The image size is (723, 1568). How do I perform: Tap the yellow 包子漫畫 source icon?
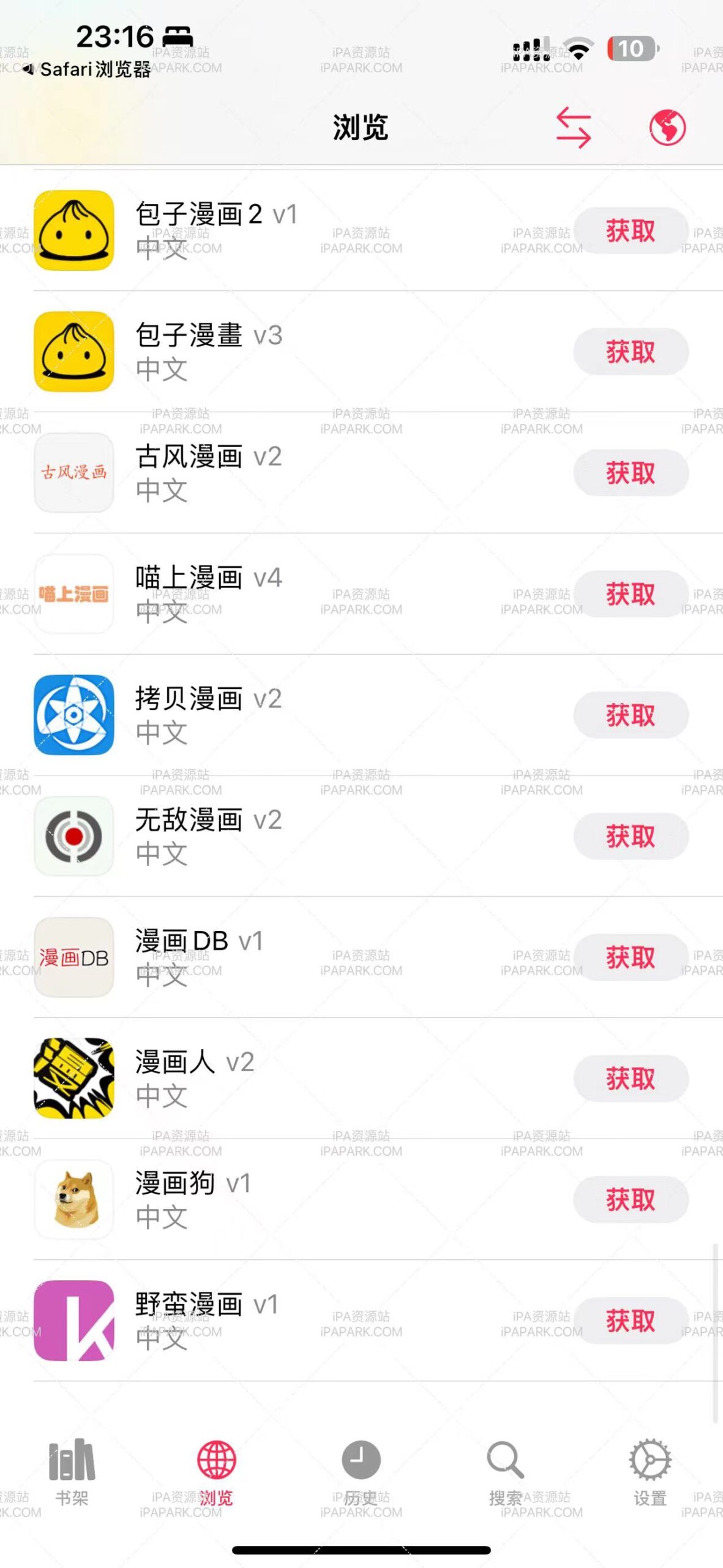point(73,351)
